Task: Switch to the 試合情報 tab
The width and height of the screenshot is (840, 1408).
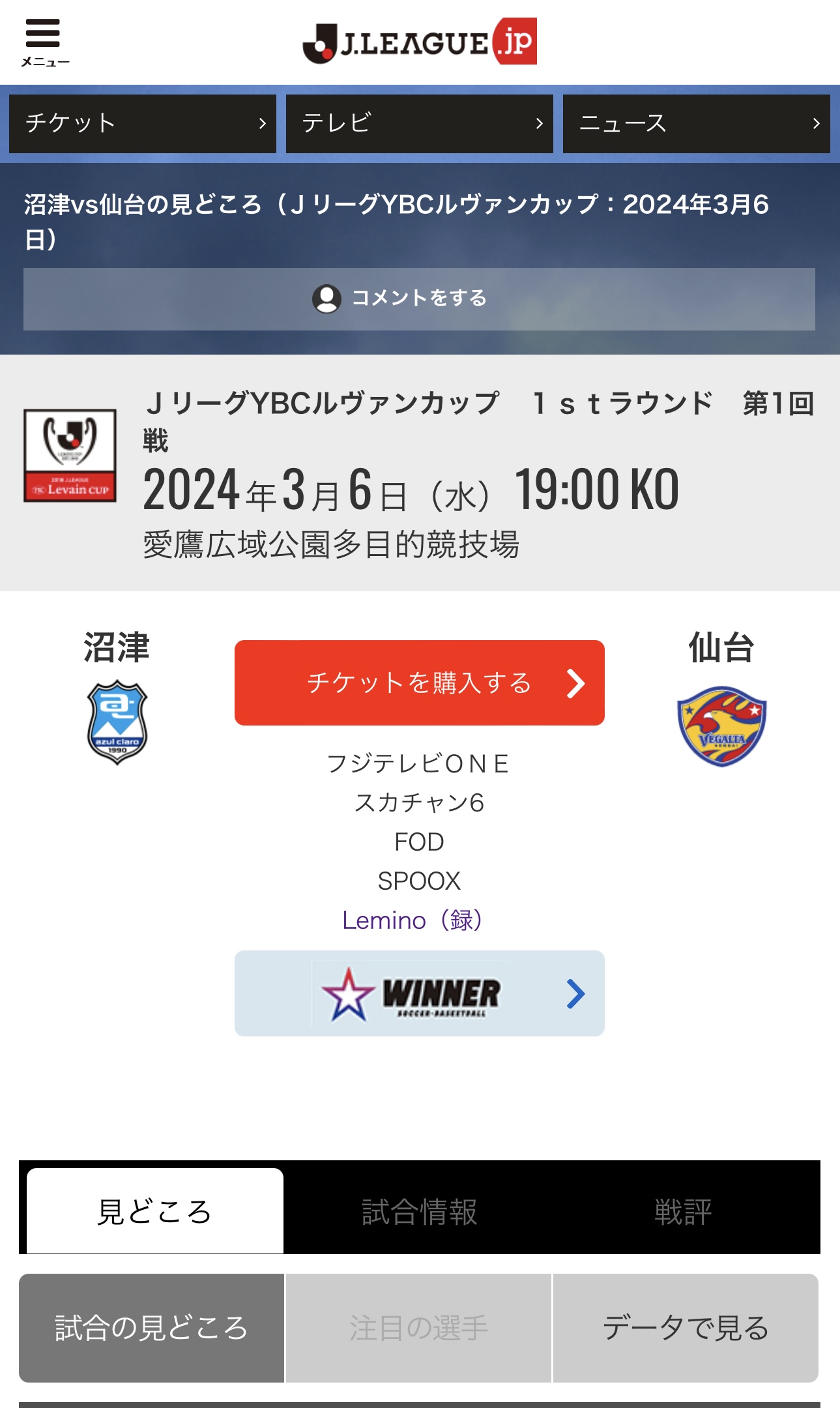Action: (419, 1212)
